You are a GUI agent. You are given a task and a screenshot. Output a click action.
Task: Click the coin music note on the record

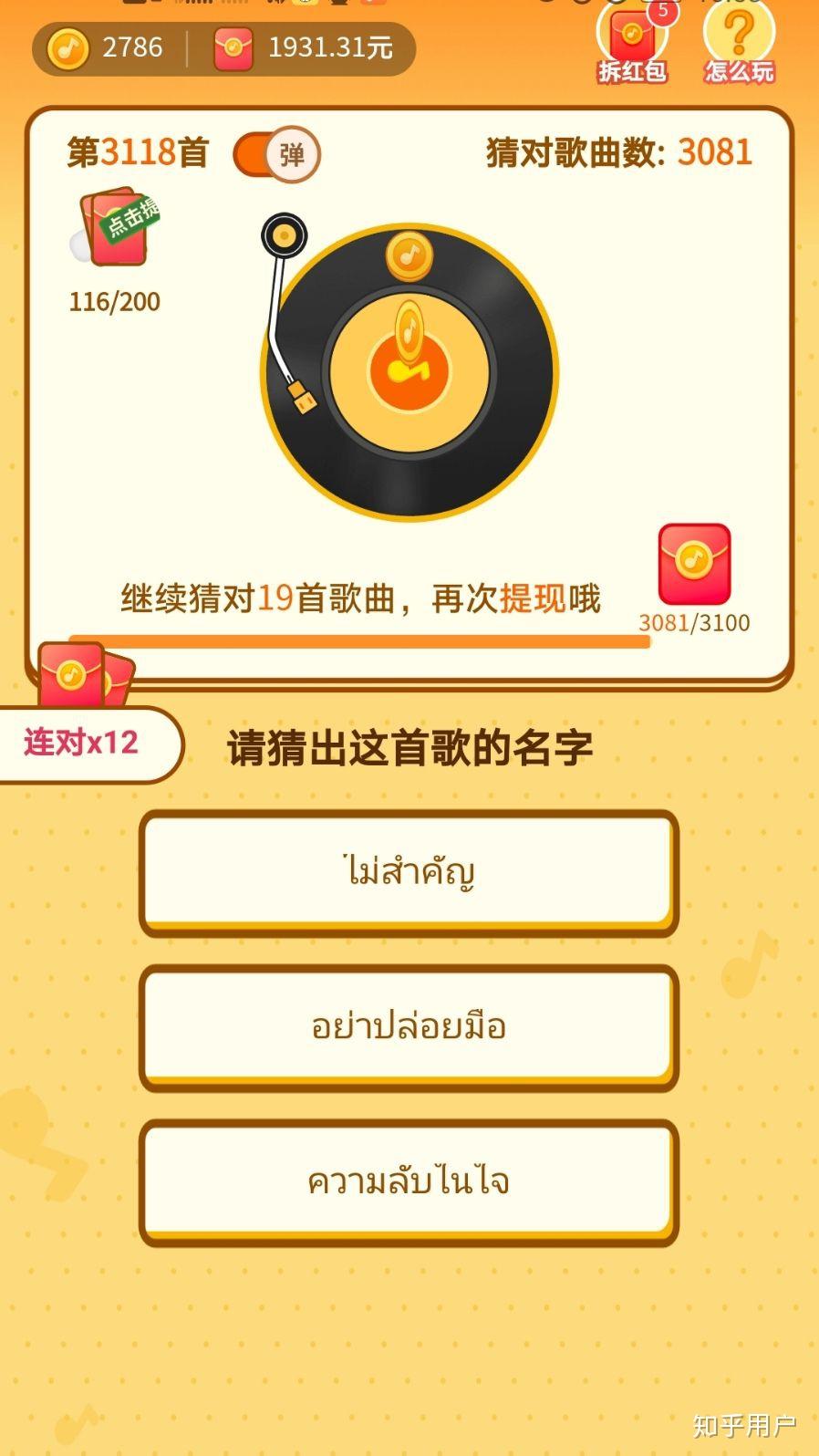point(409,257)
